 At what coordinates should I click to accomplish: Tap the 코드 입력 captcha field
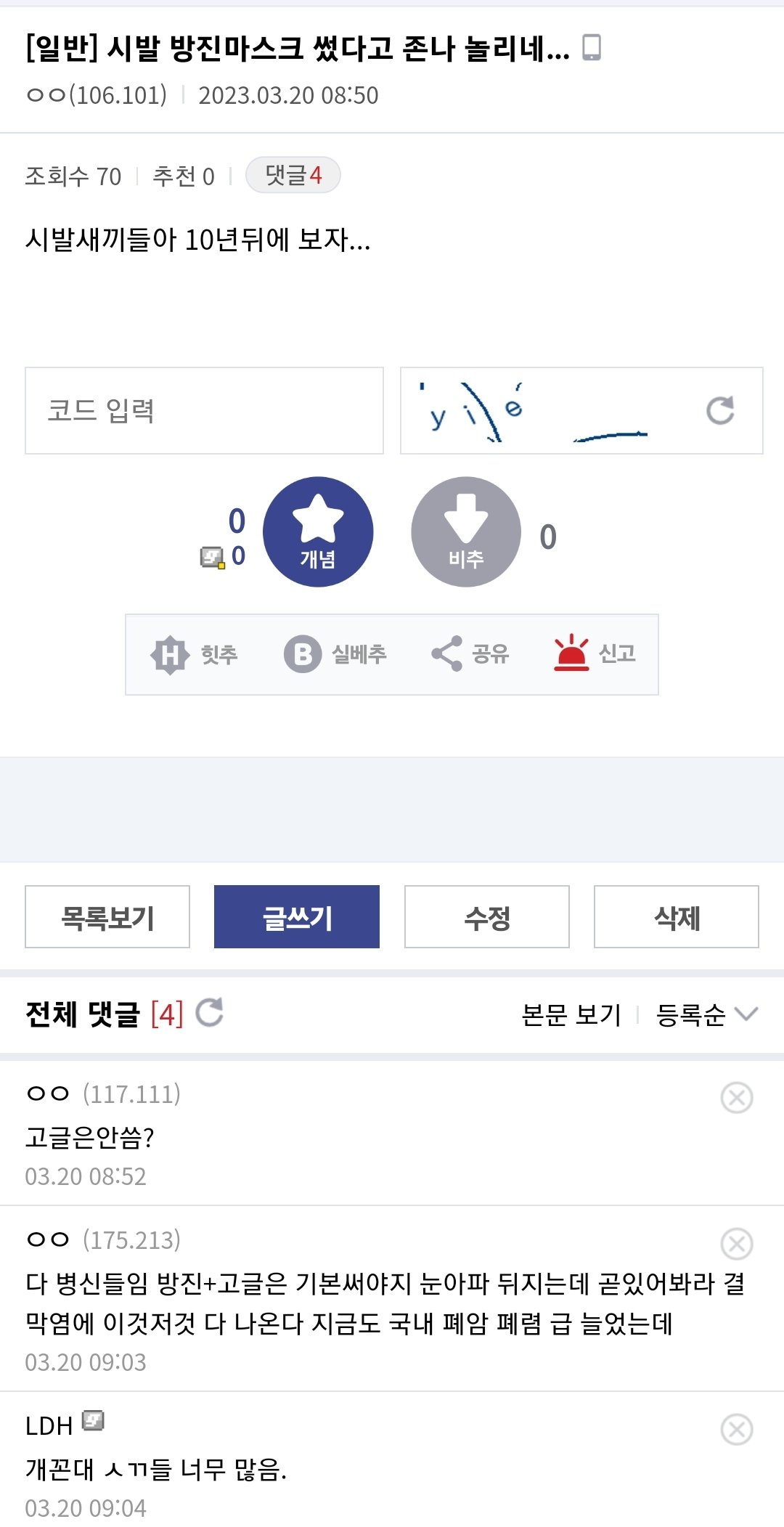(204, 411)
